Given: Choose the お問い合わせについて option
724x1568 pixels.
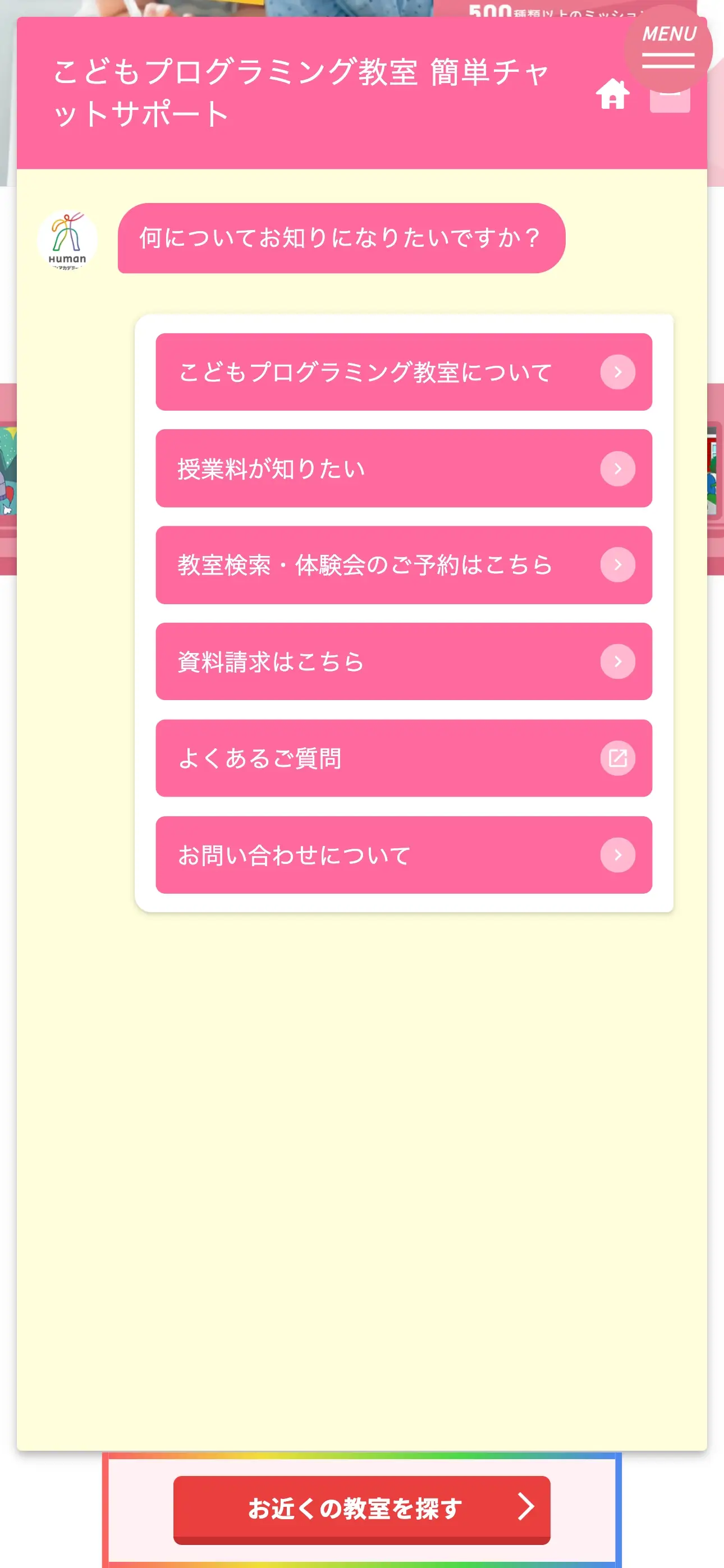Looking at the screenshot, I should click(x=404, y=854).
